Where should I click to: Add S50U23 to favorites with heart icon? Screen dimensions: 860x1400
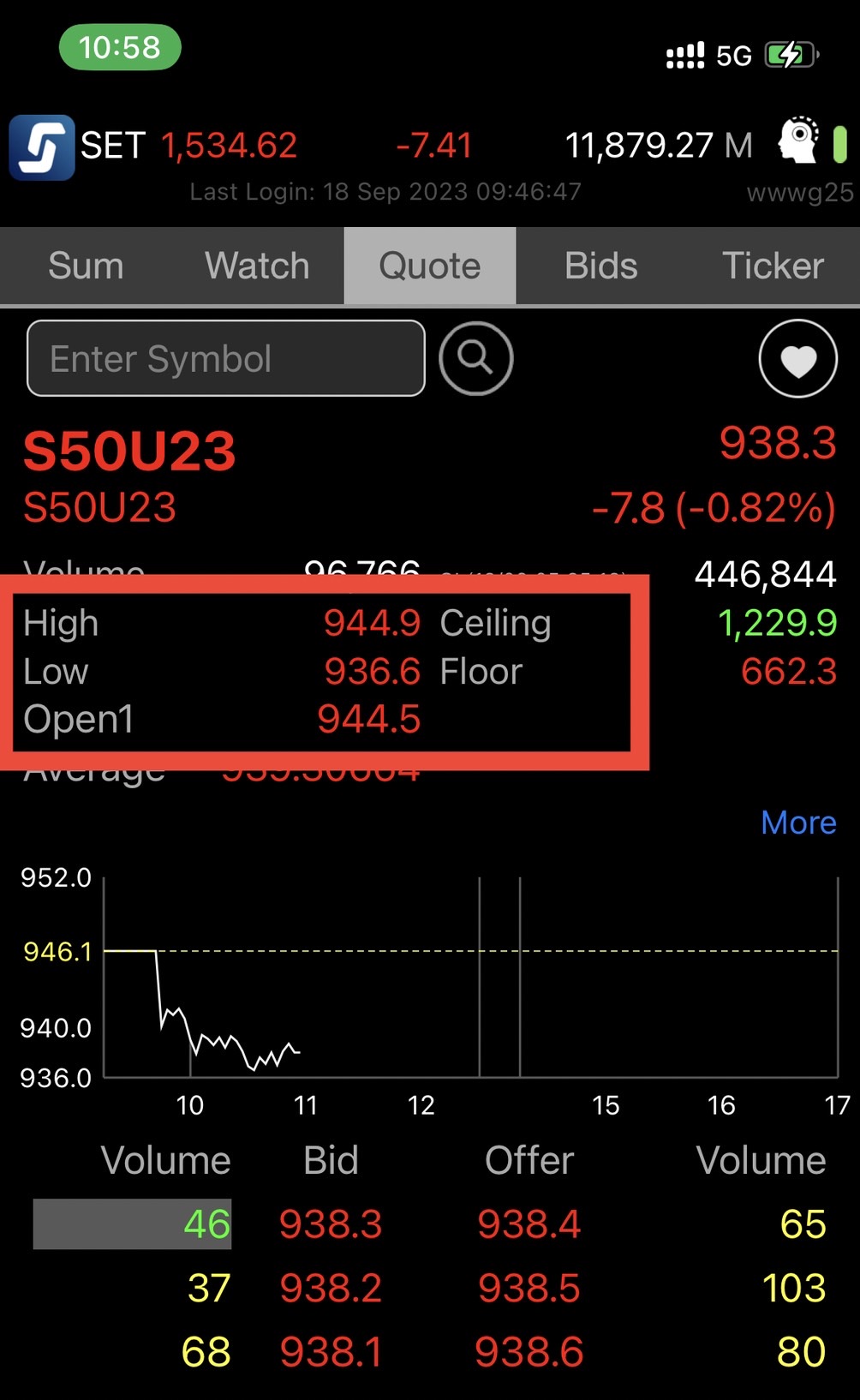[x=798, y=359]
